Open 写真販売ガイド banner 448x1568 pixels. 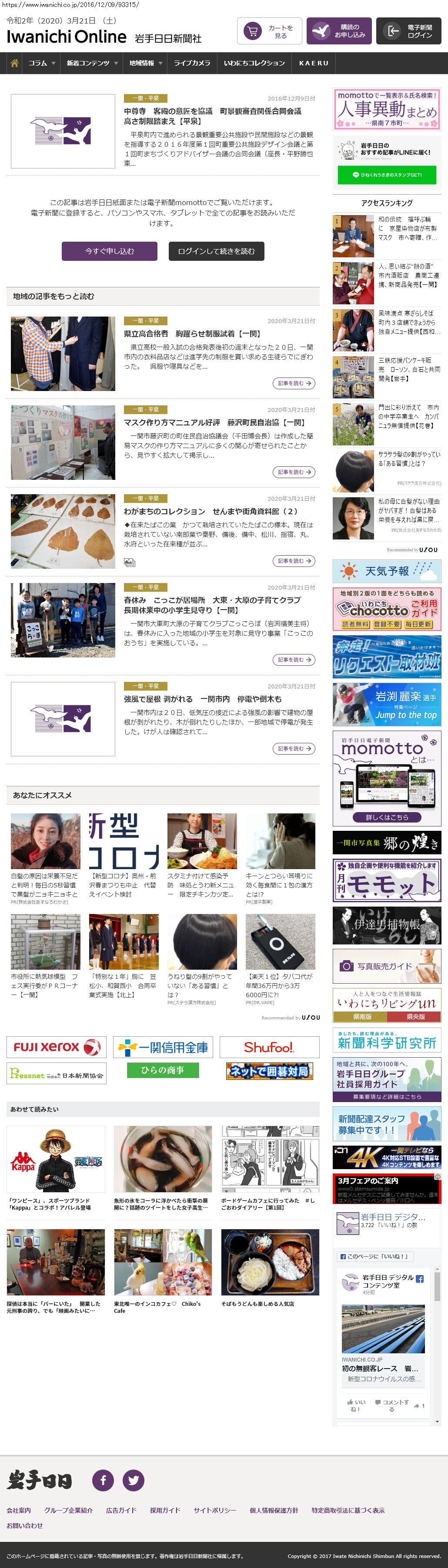click(387, 966)
